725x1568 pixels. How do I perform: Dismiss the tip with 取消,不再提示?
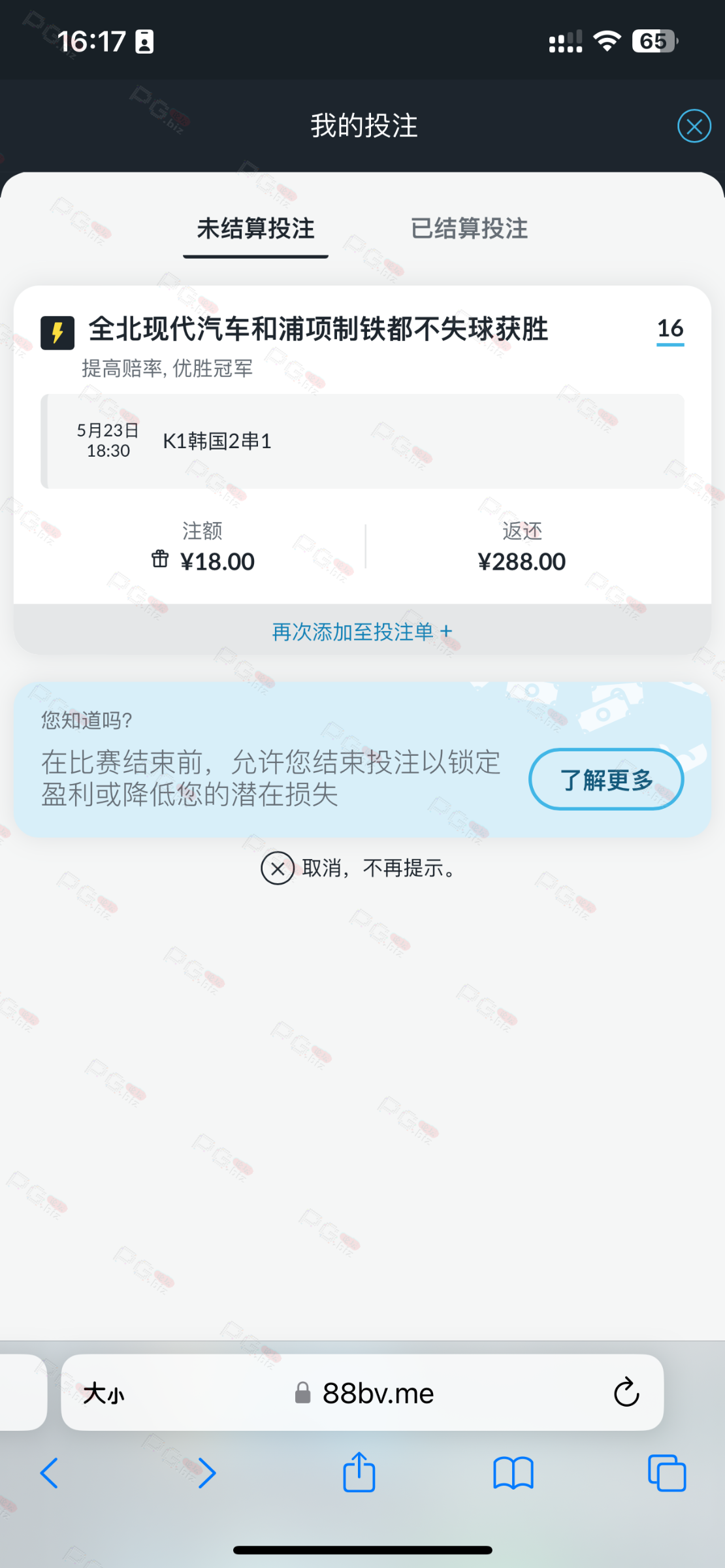coord(359,868)
